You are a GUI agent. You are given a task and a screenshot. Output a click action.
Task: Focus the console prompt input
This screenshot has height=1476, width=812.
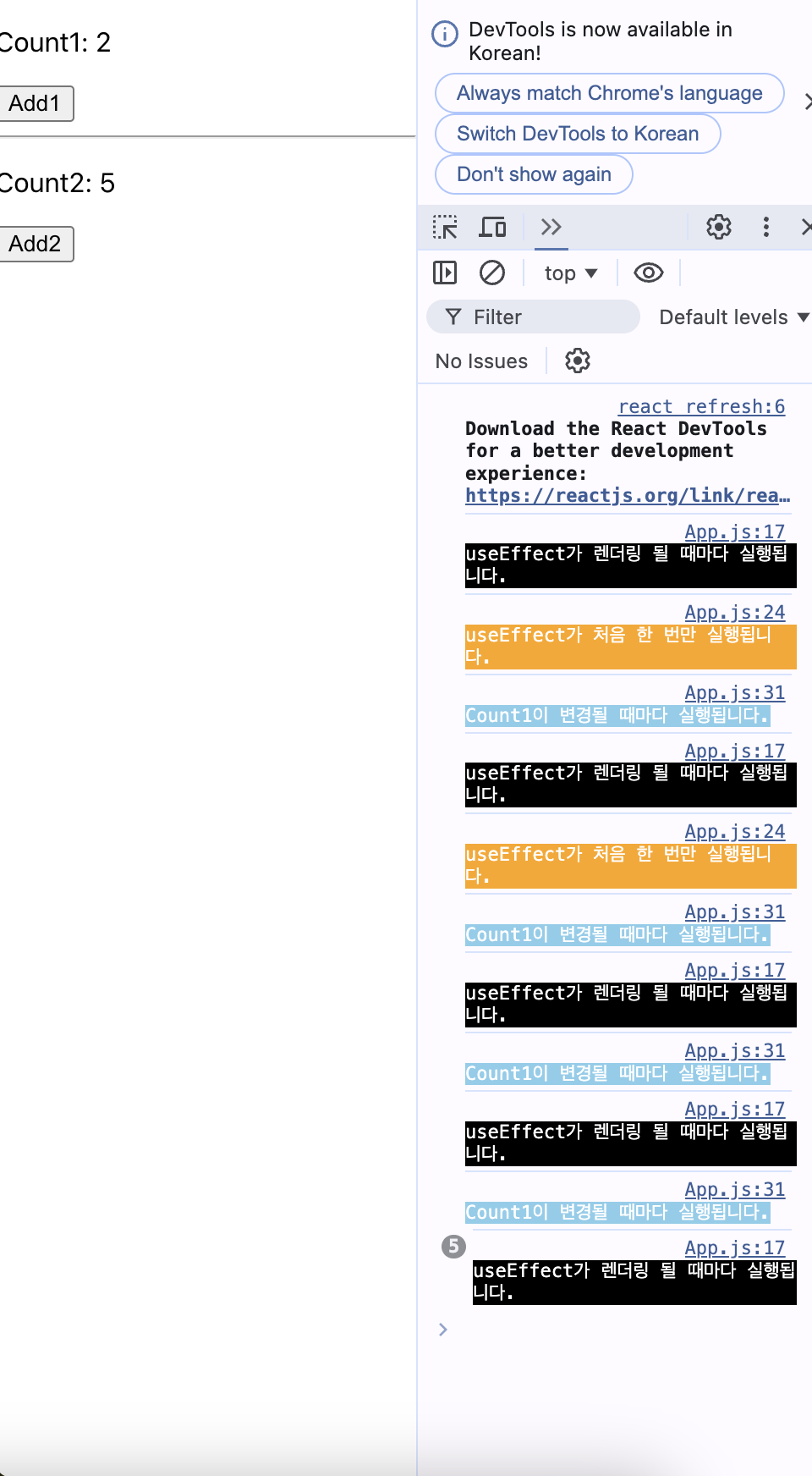(x=617, y=1330)
